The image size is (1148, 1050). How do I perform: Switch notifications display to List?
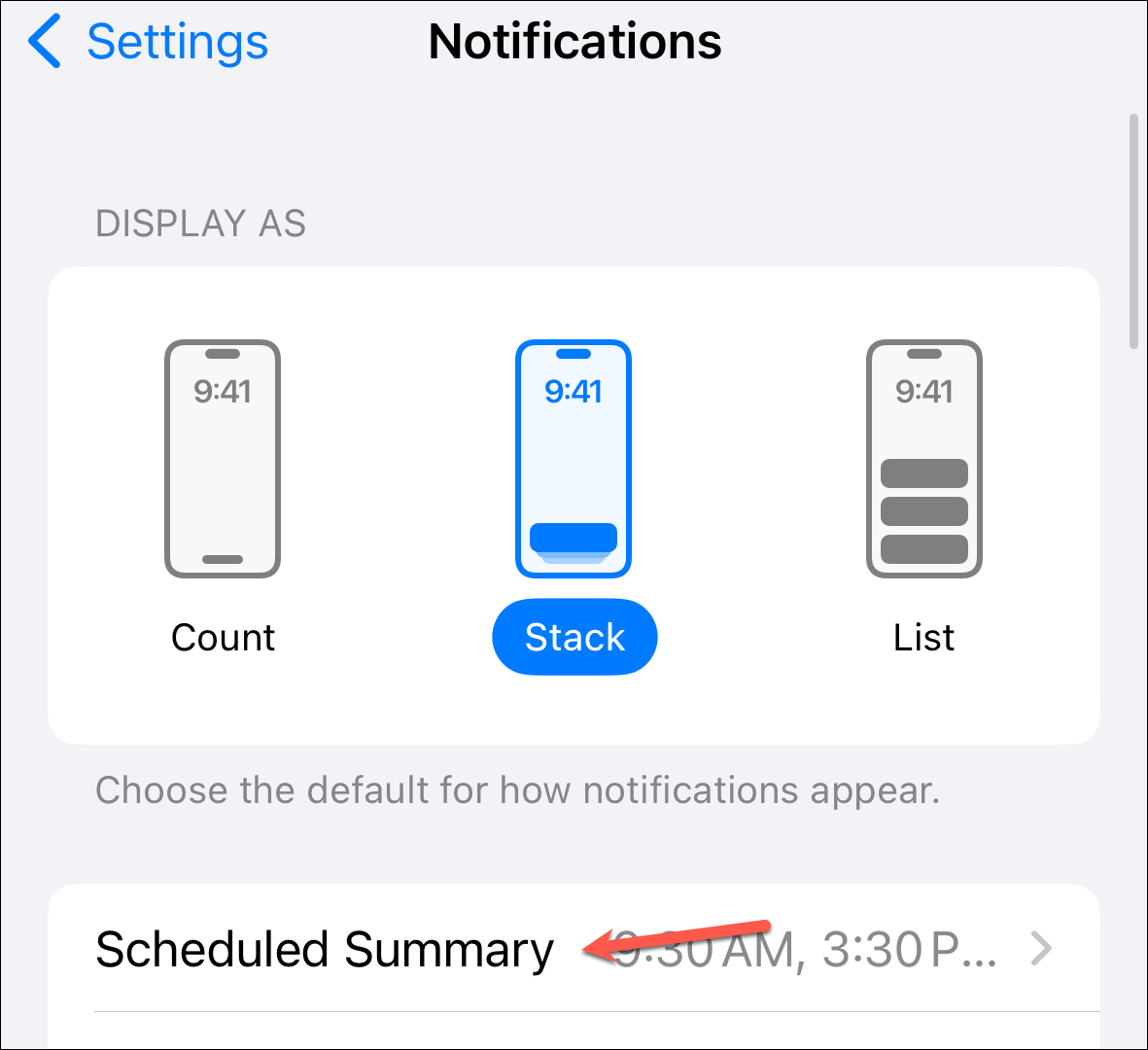[923, 459]
